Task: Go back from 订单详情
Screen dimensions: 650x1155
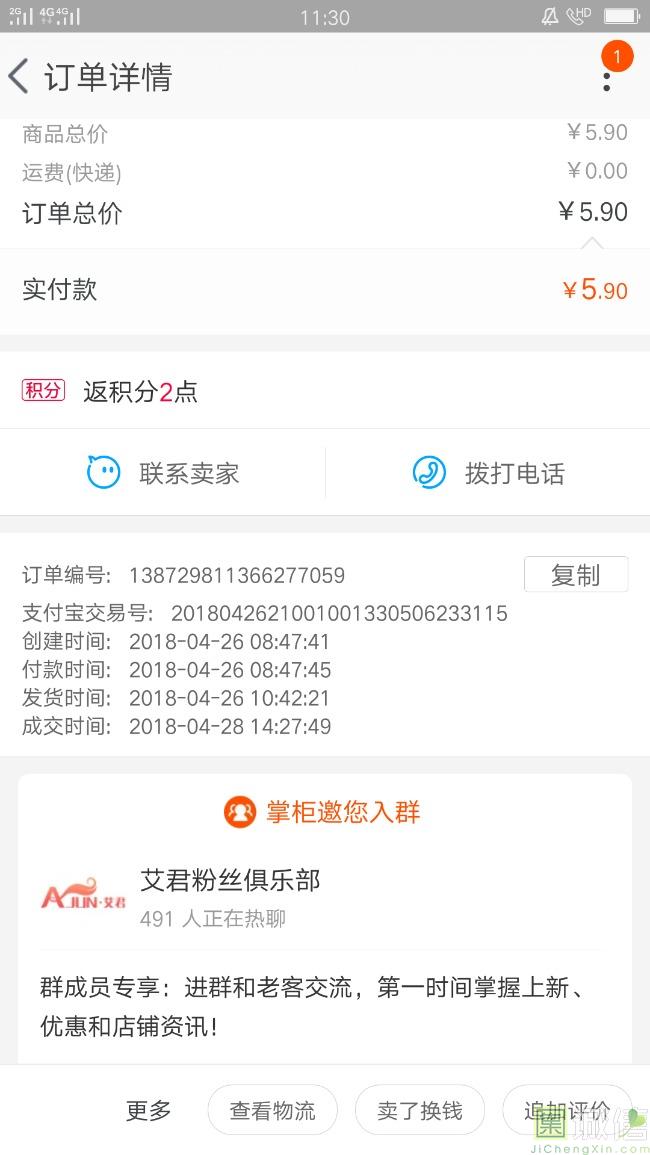Action: click(18, 77)
